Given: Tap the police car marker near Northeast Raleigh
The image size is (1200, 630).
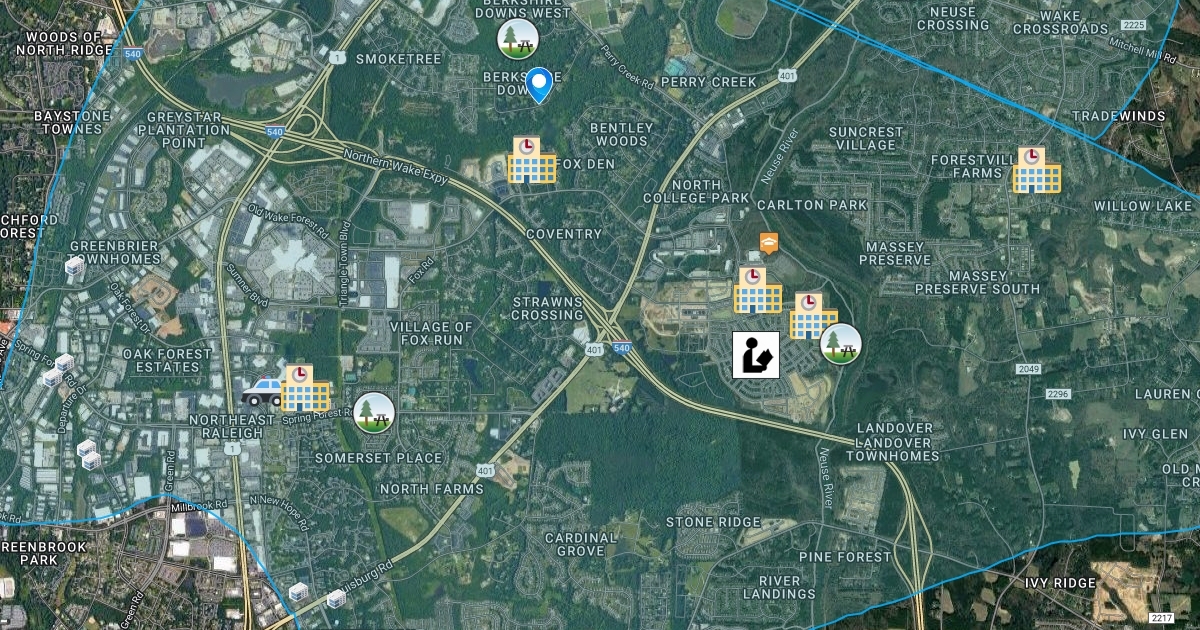Looking at the screenshot, I should point(262,389).
